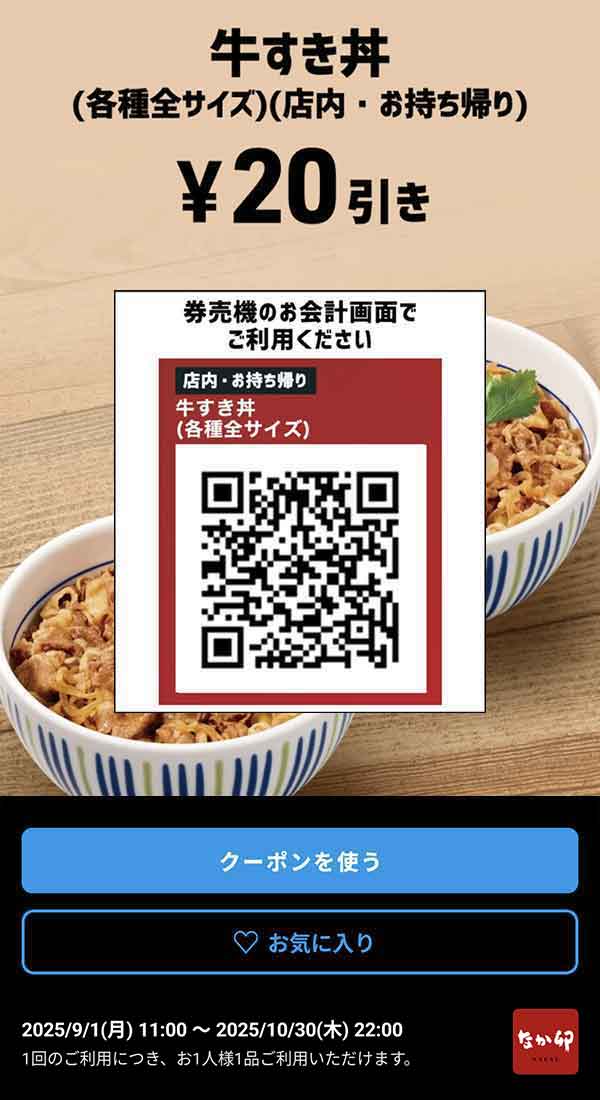
Task: Tap the クーポンを使う button
Action: coord(300,860)
